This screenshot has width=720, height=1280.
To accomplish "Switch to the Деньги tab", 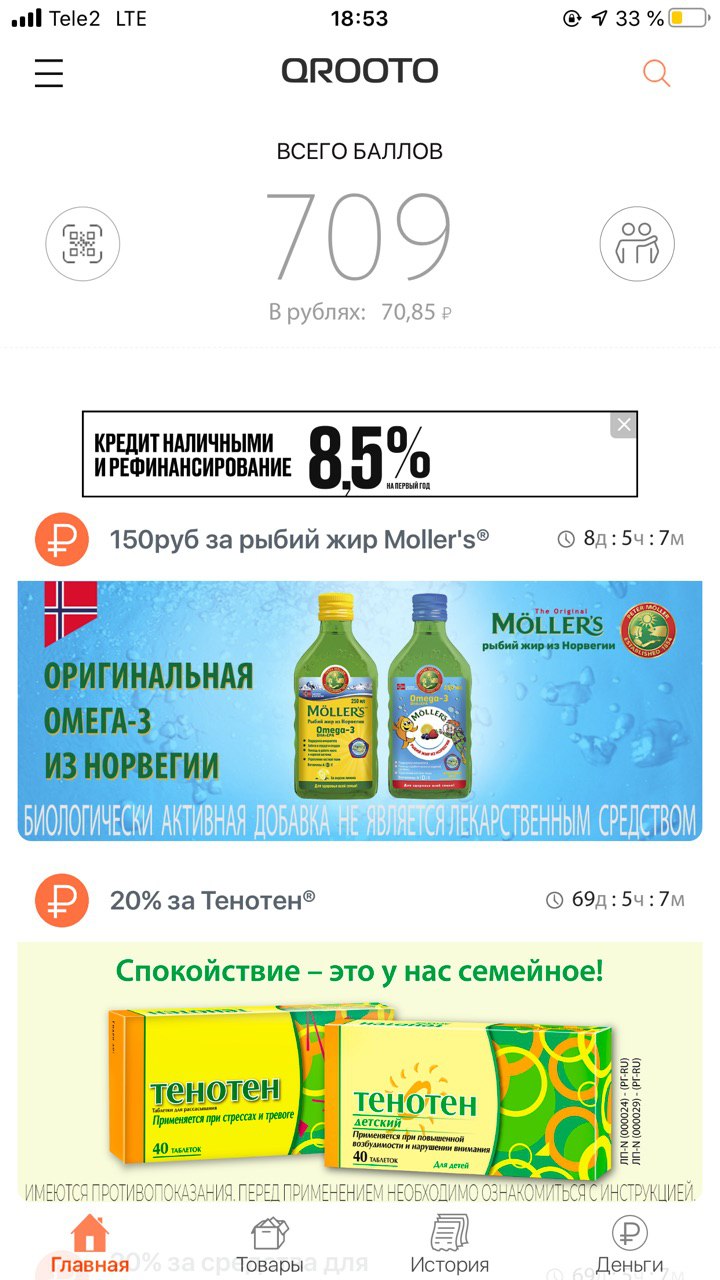I will coord(630,1244).
